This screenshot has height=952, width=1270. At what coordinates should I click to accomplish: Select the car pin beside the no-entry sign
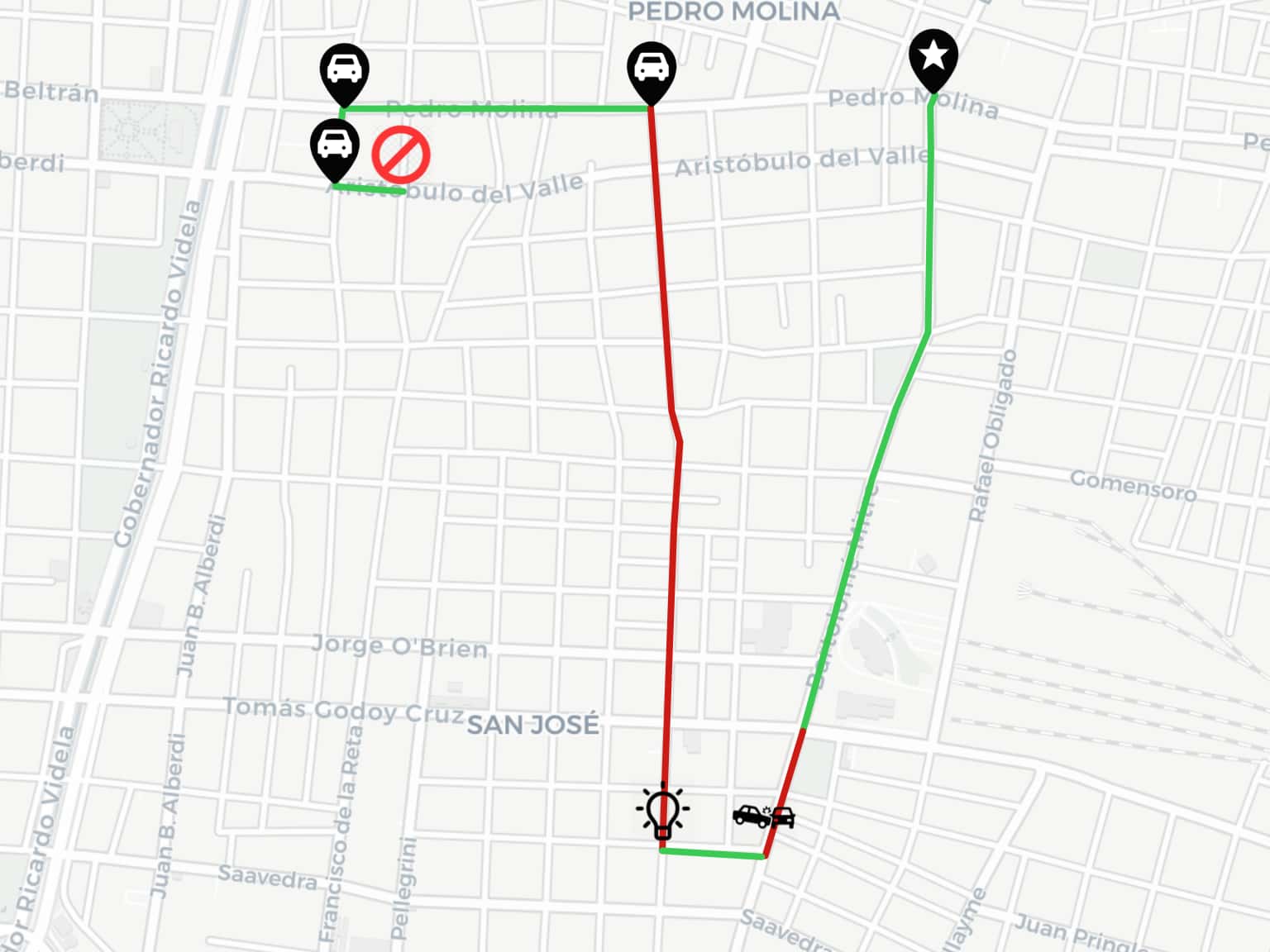tap(334, 145)
